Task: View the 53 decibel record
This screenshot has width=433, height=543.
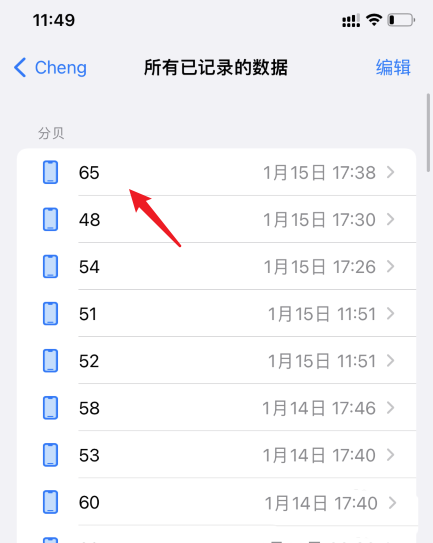Action: click(216, 455)
